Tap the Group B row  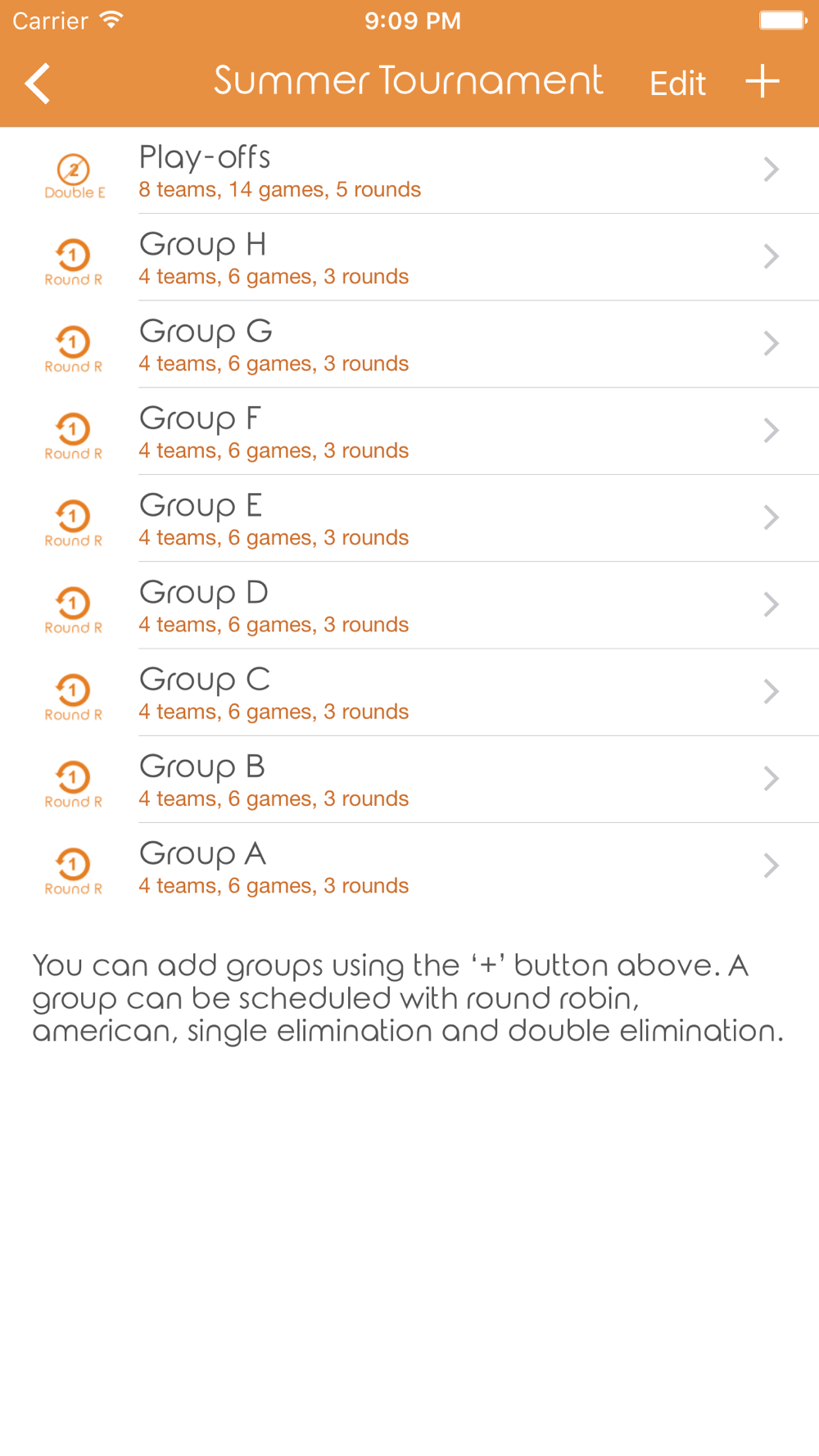[409, 780]
